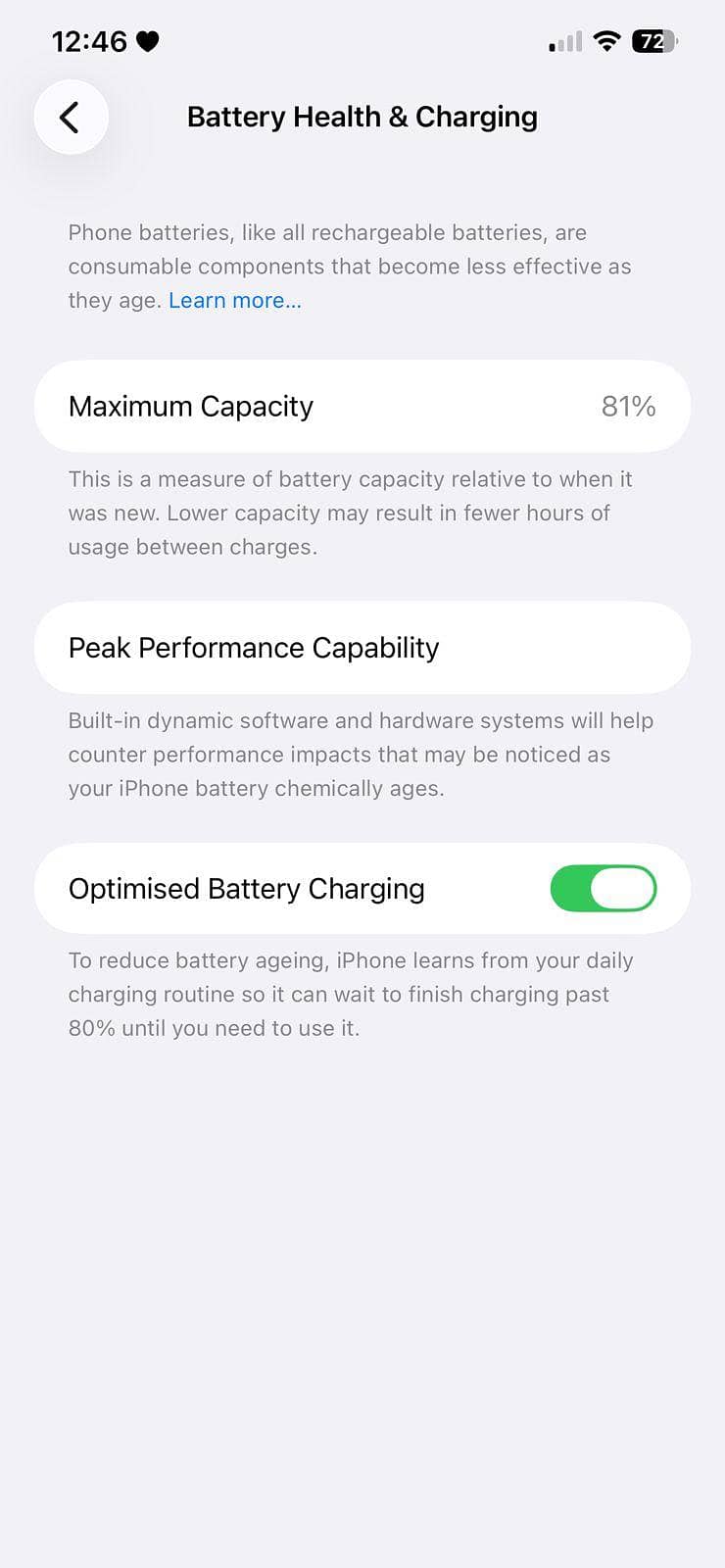Go back from Battery Health & Charging

(71, 118)
